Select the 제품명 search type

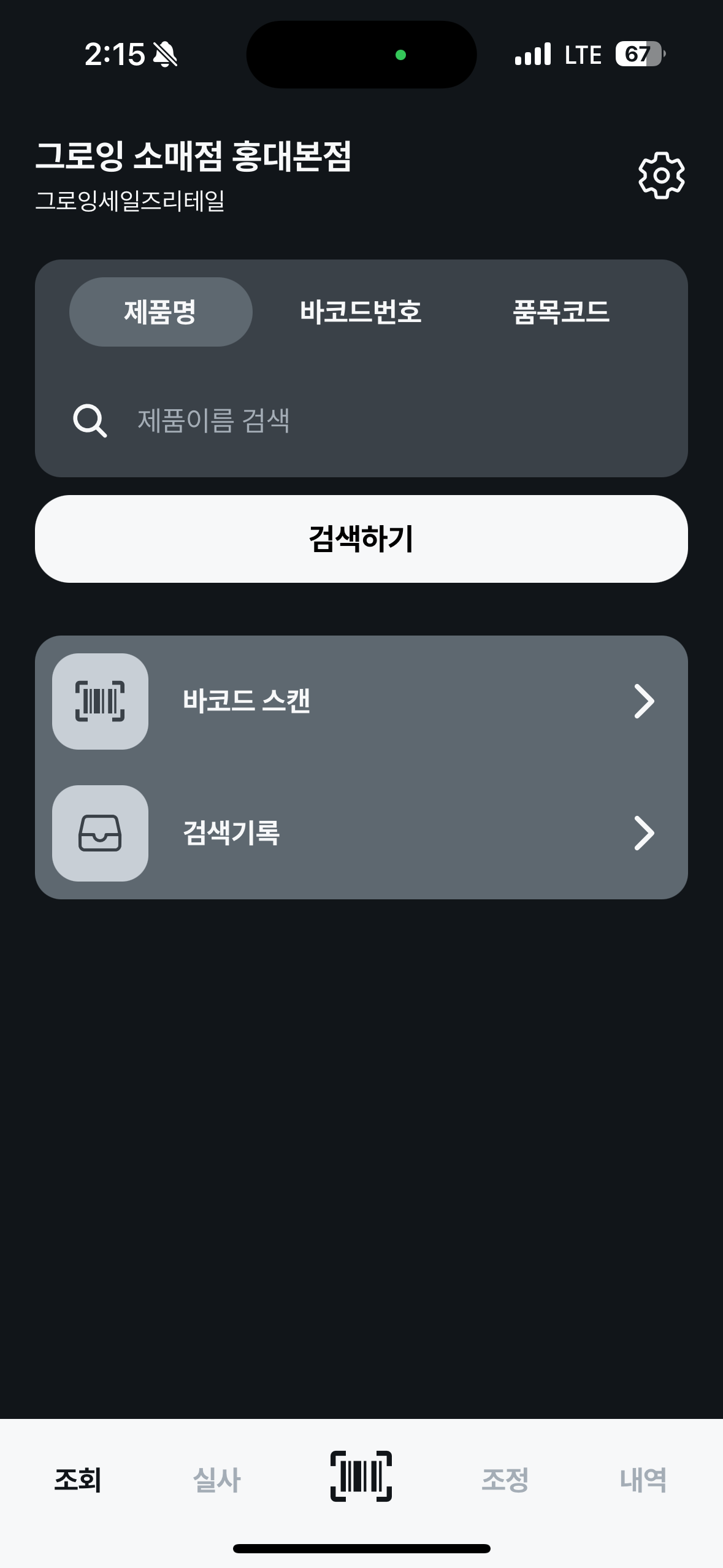click(x=161, y=312)
